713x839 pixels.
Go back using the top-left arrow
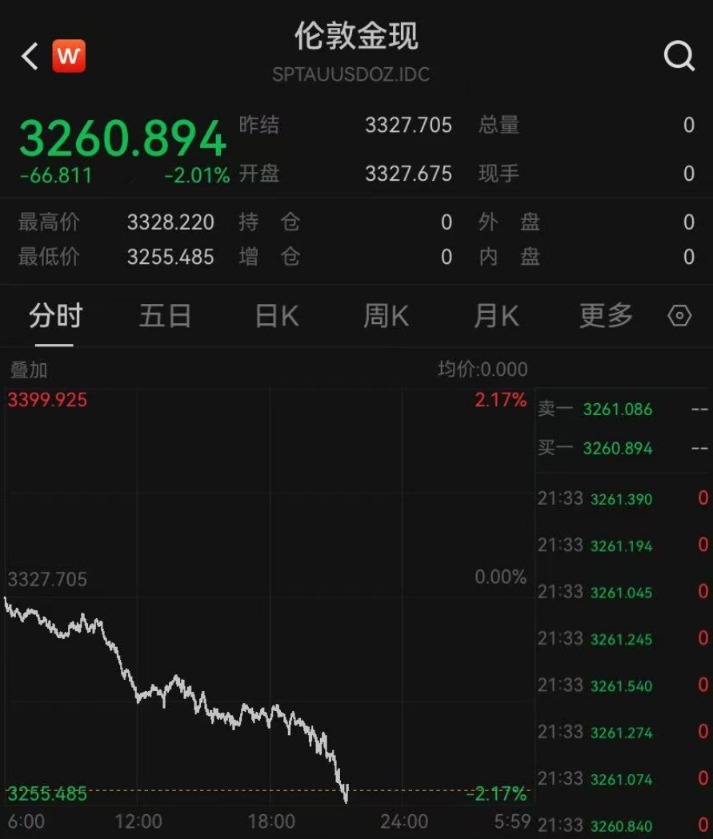30,56
